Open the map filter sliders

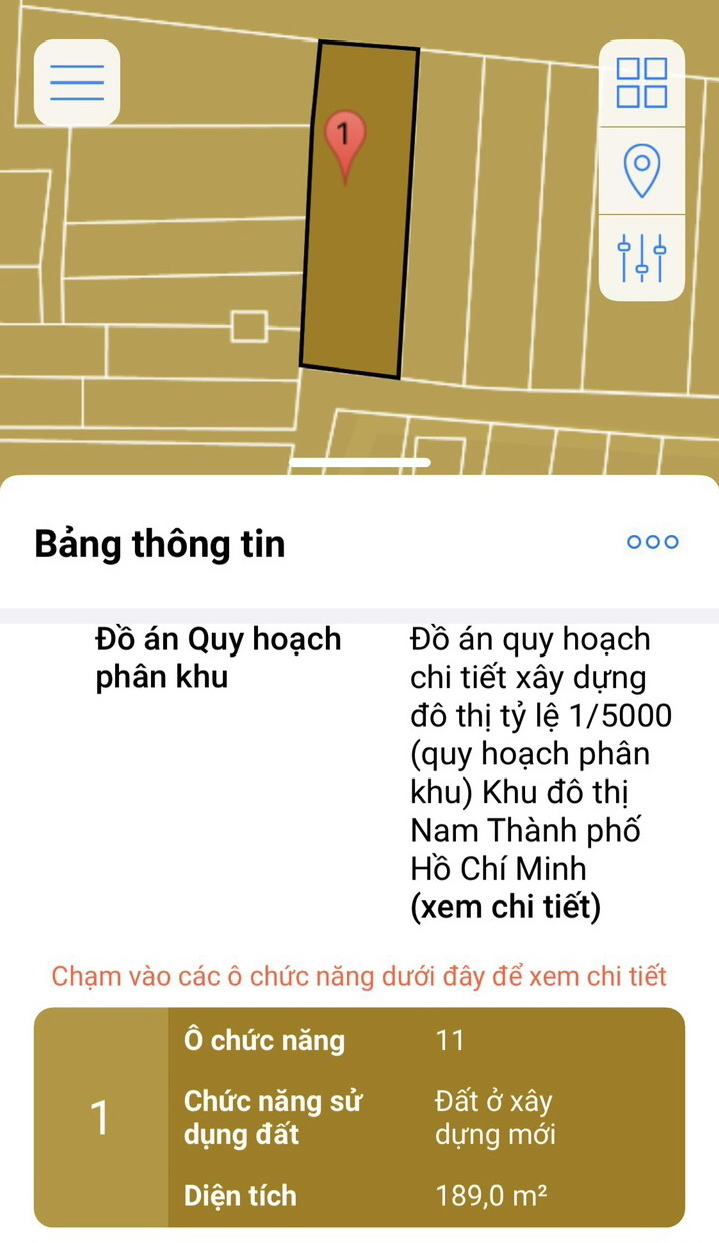click(x=641, y=258)
